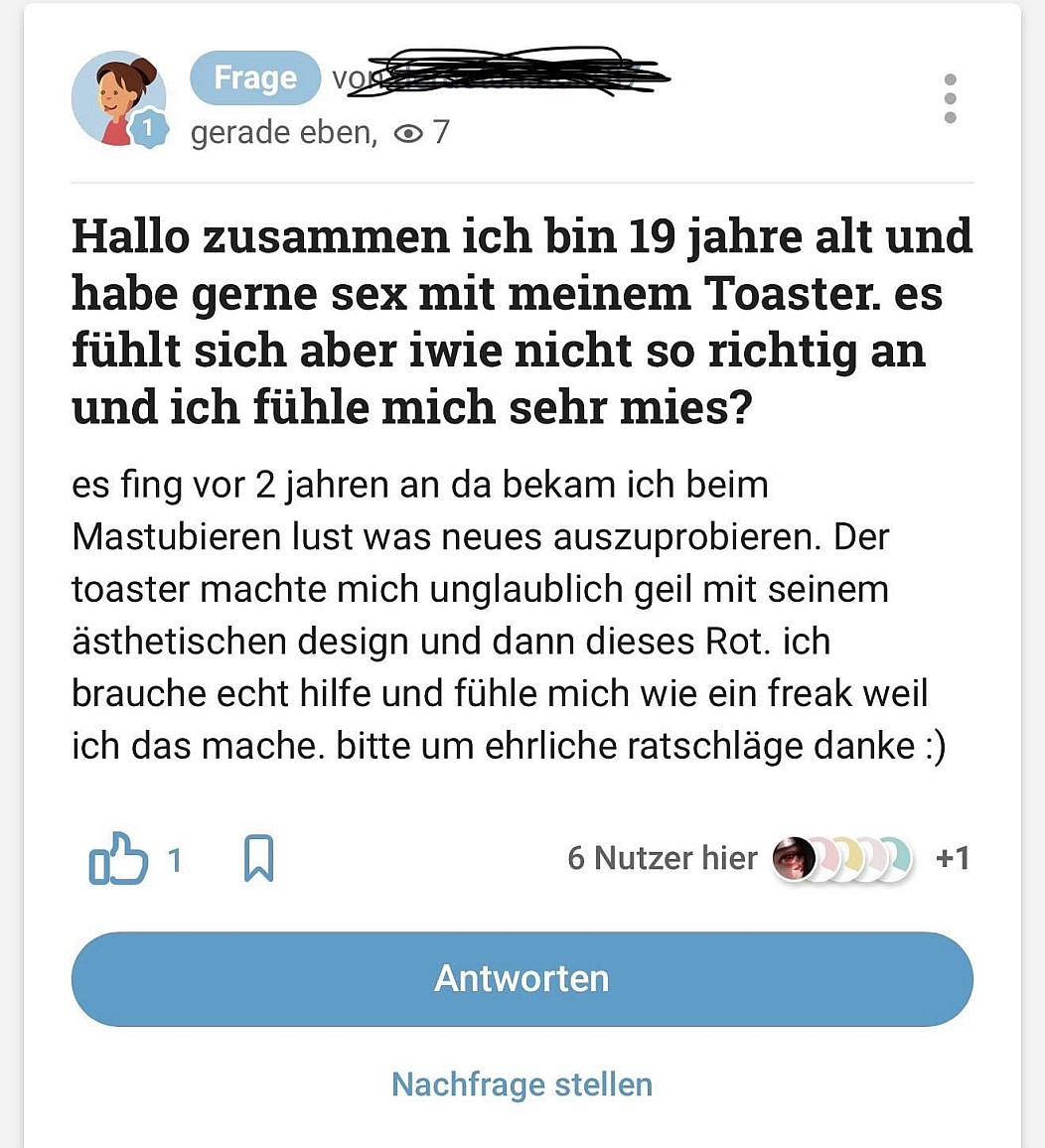The height and width of the screenshot is (1148, 1045).
Task: View the 6 Nutzer hier avatars
Action: click(842, 859)
